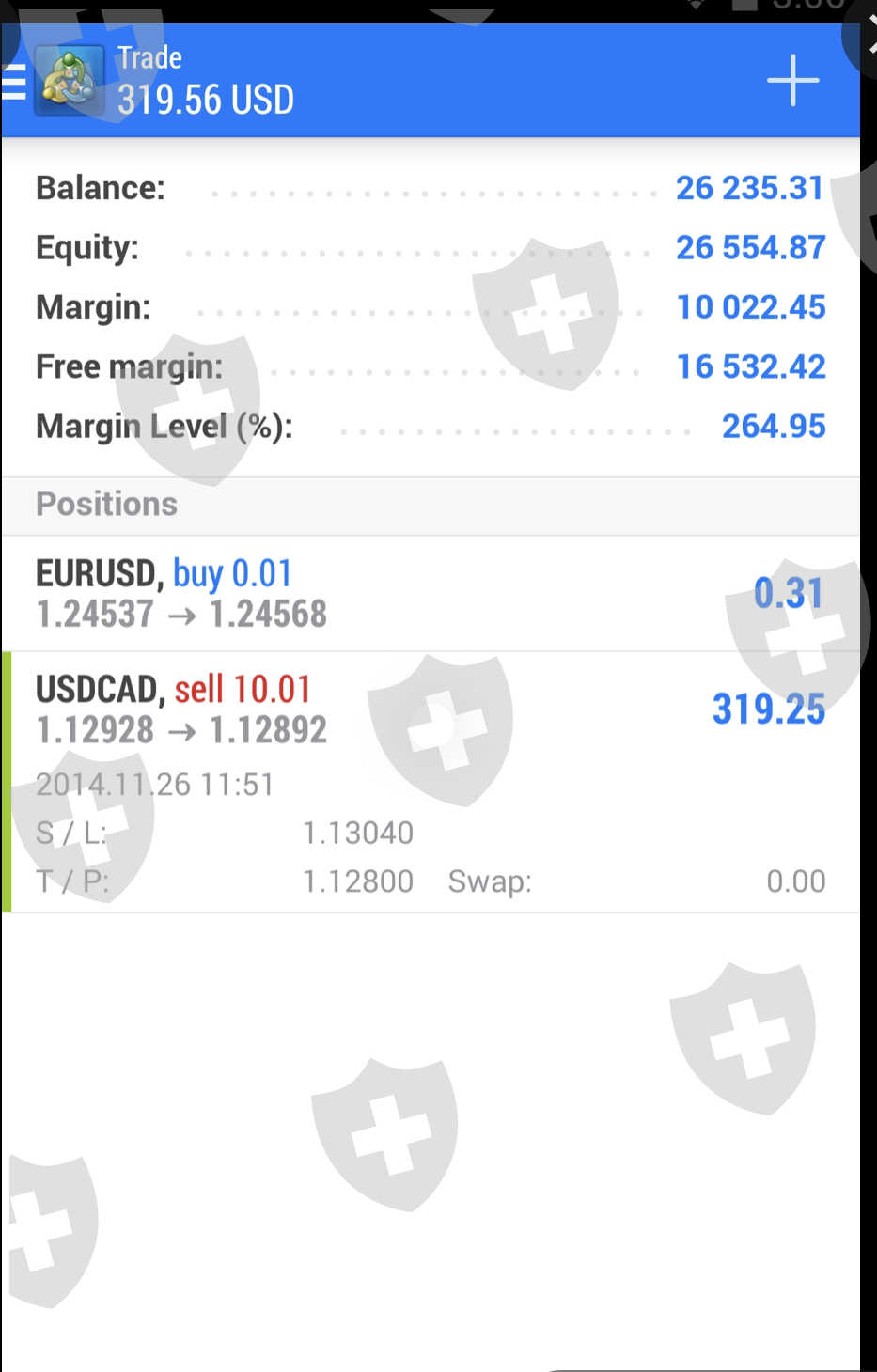Add a new order with plus icon
This screenshot has height=1372, width=877.
[x=793, y=81]
